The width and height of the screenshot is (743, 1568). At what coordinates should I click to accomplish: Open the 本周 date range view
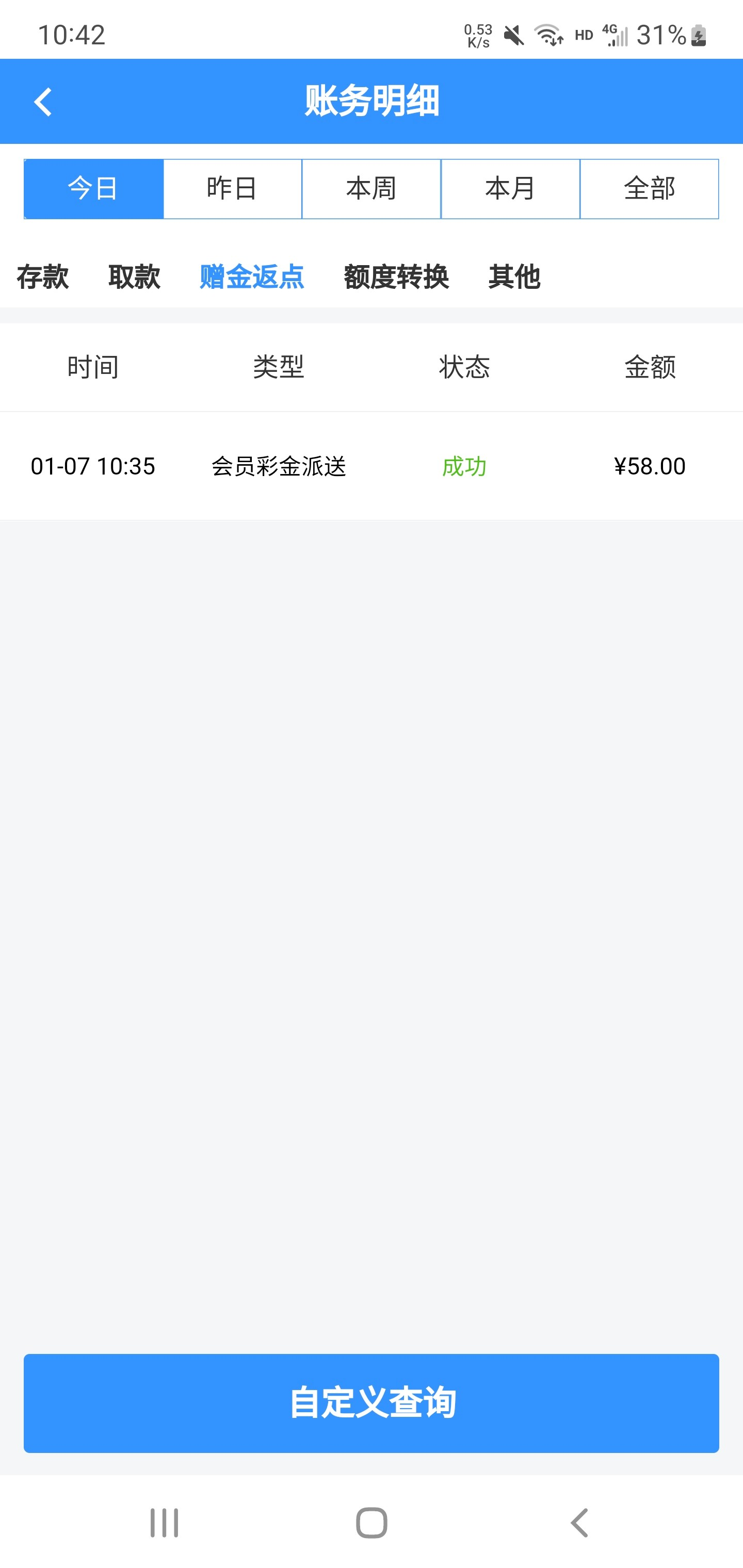pos(372,189)
